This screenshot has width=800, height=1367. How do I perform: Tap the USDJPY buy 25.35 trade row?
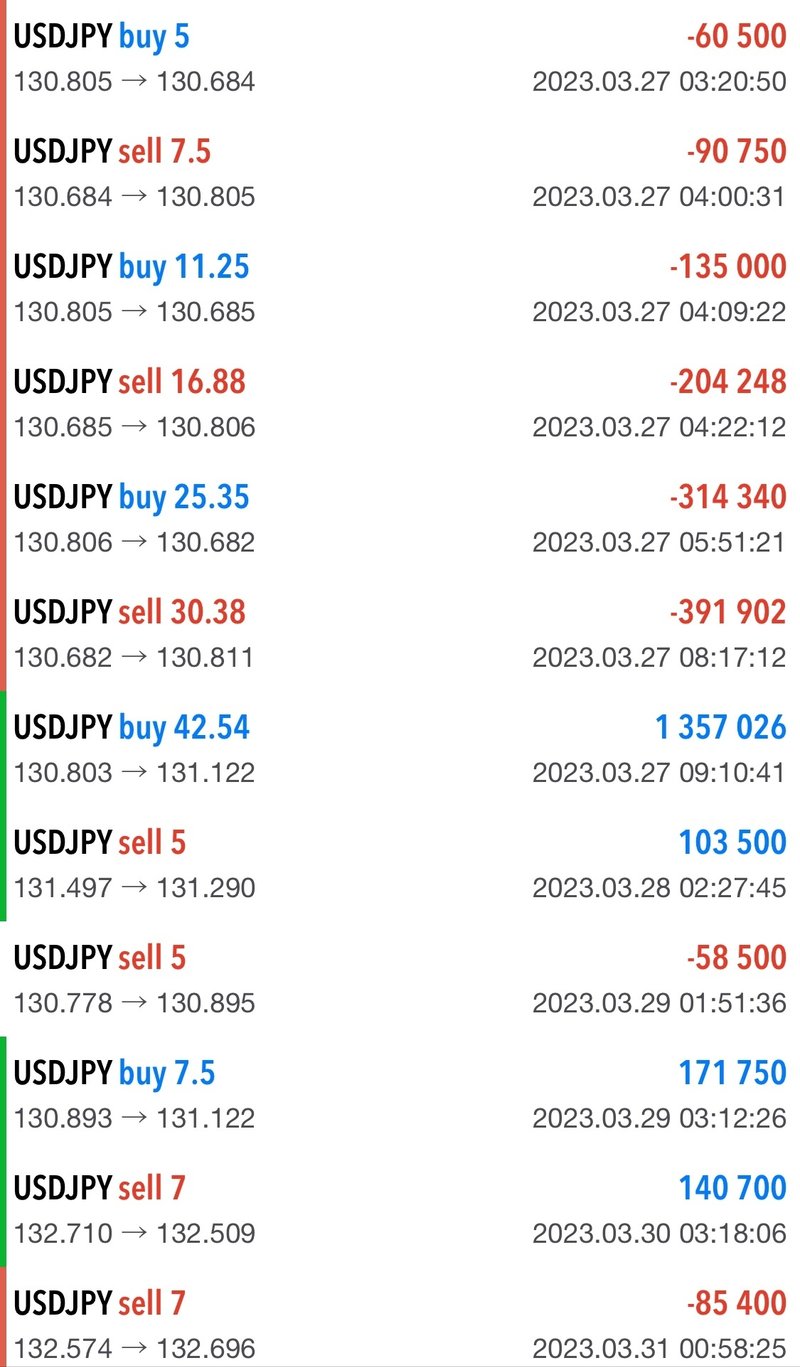click(x=400, y=518)
